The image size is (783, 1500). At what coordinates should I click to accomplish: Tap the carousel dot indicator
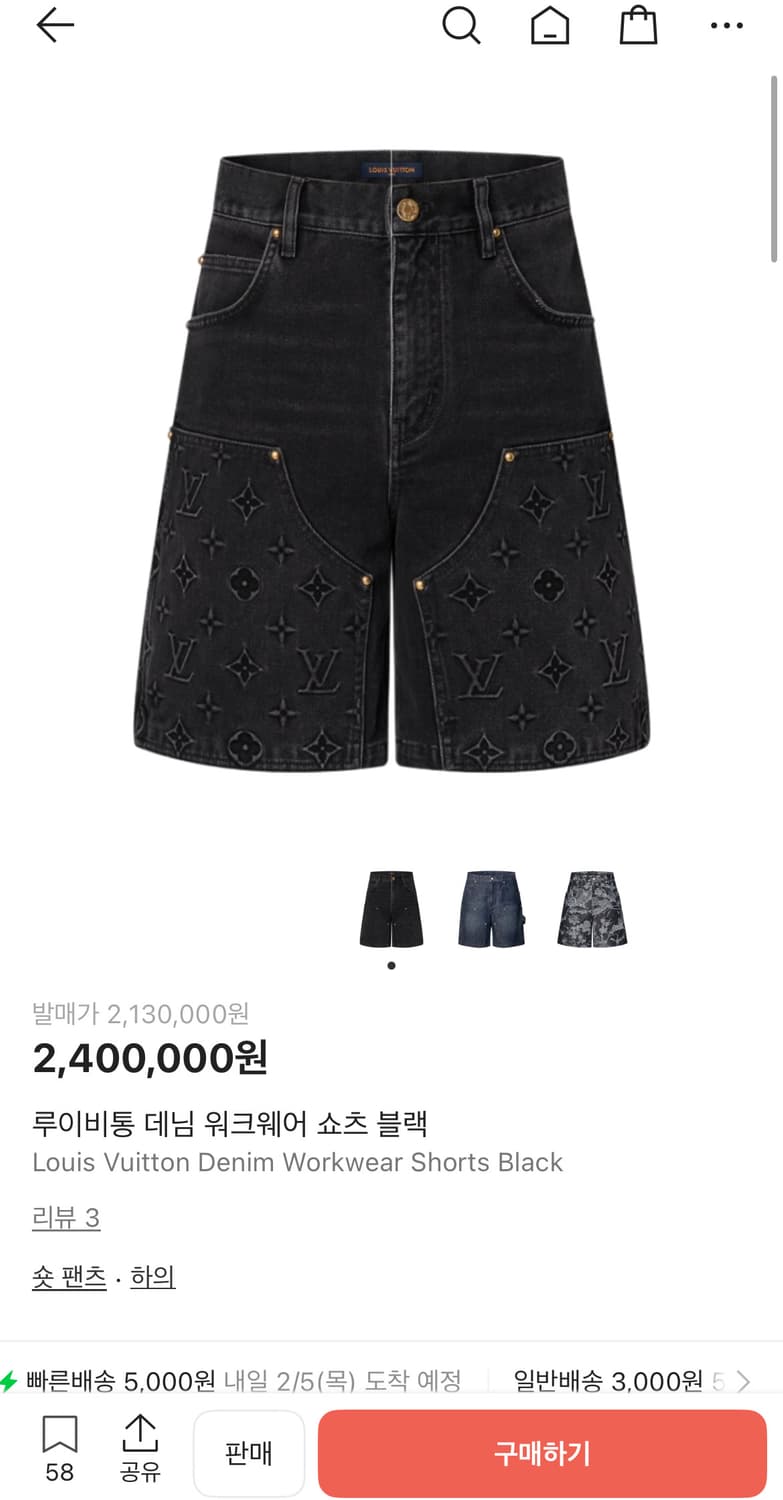(x=391, y=965)
